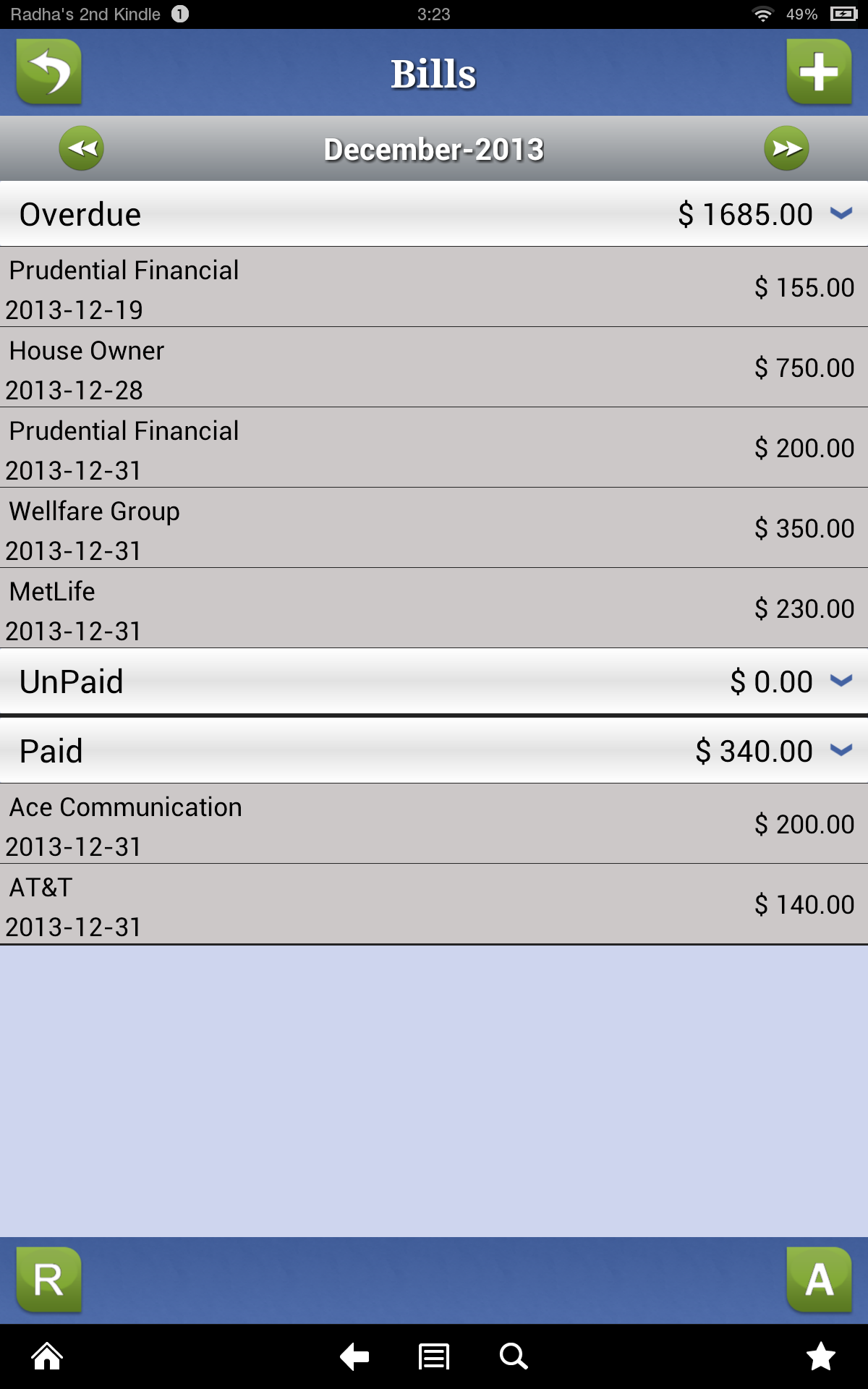Screen dimensions: 868x1389
Task: Tap the back arrow in the Bills header
Action: coord(48,72)
